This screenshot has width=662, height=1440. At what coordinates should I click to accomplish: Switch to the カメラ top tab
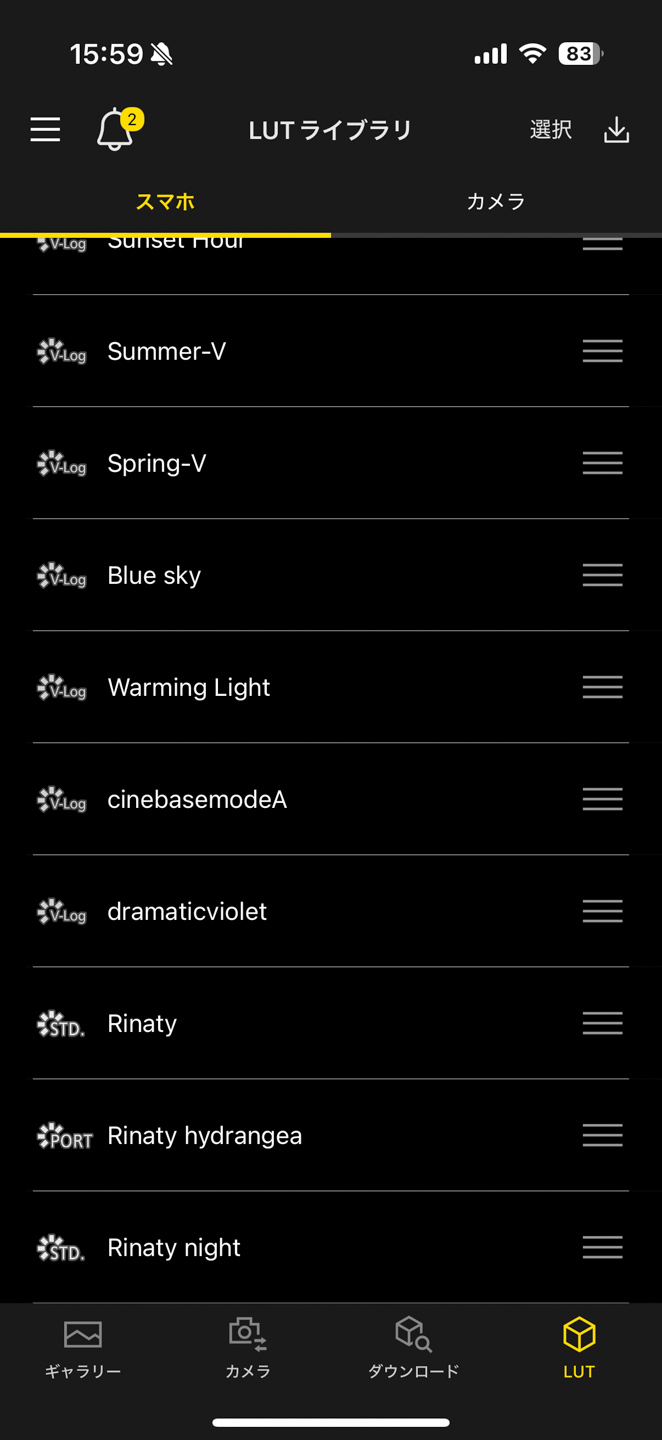click(496, 202)
